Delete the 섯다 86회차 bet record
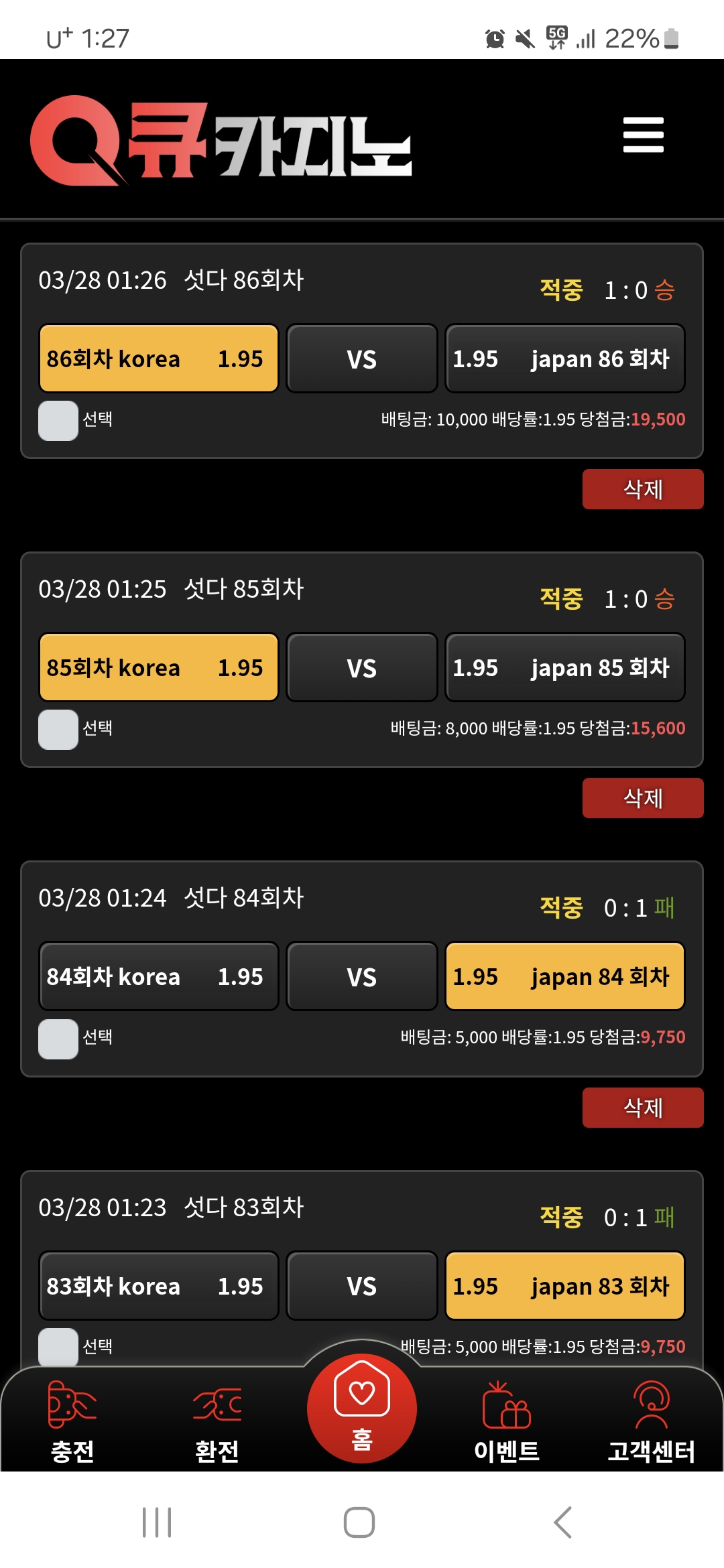Viewport: 724px width, 1568px height. pyautogui.click(x=642, y=489)
